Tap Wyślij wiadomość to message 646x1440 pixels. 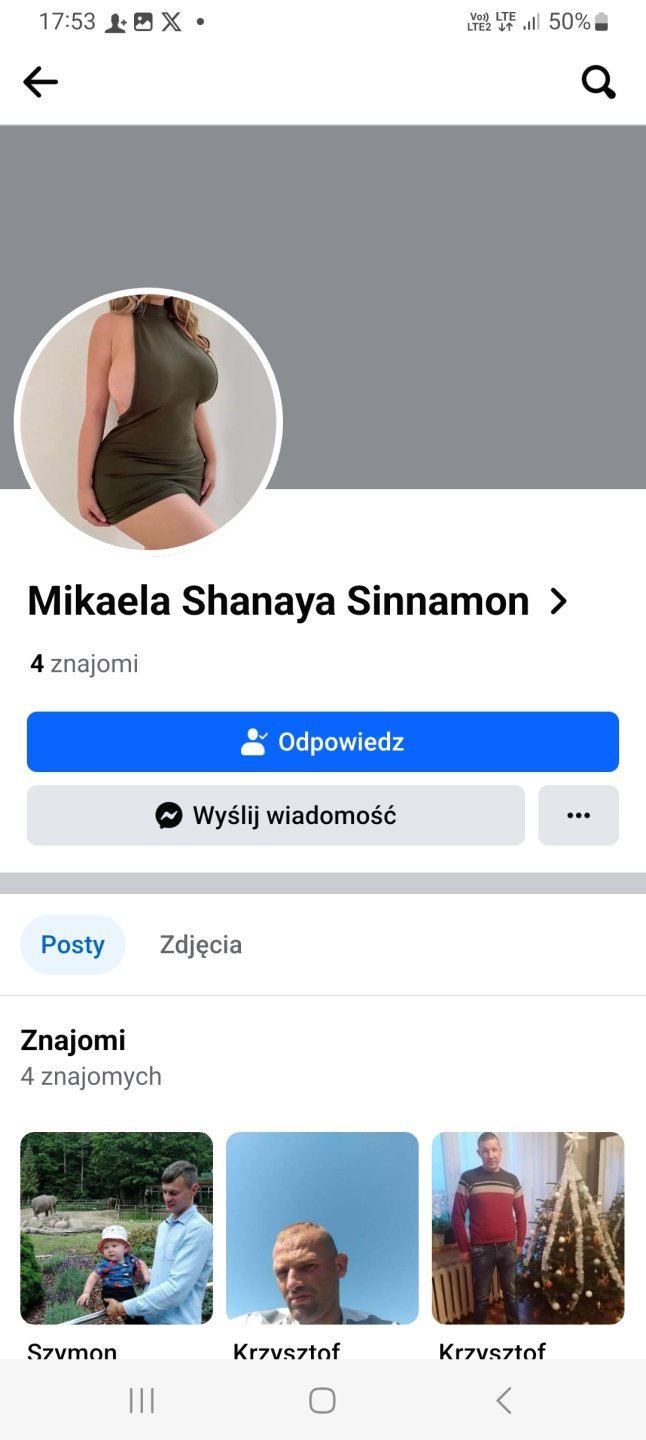(x=275, y=815)
